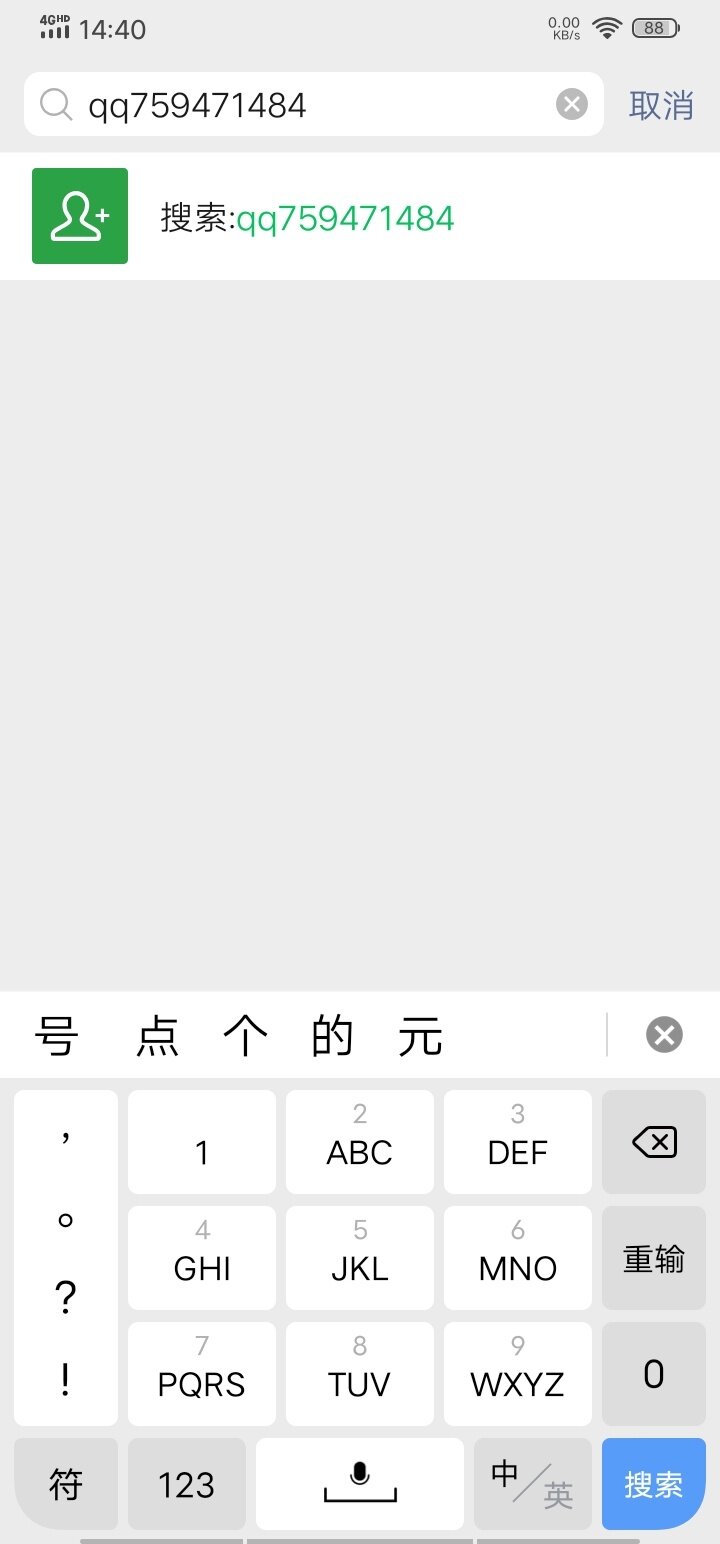The image size is (720, 1544).
Task: Tap the 重输 re-enter key
Action: click(x=653, y=1258)
